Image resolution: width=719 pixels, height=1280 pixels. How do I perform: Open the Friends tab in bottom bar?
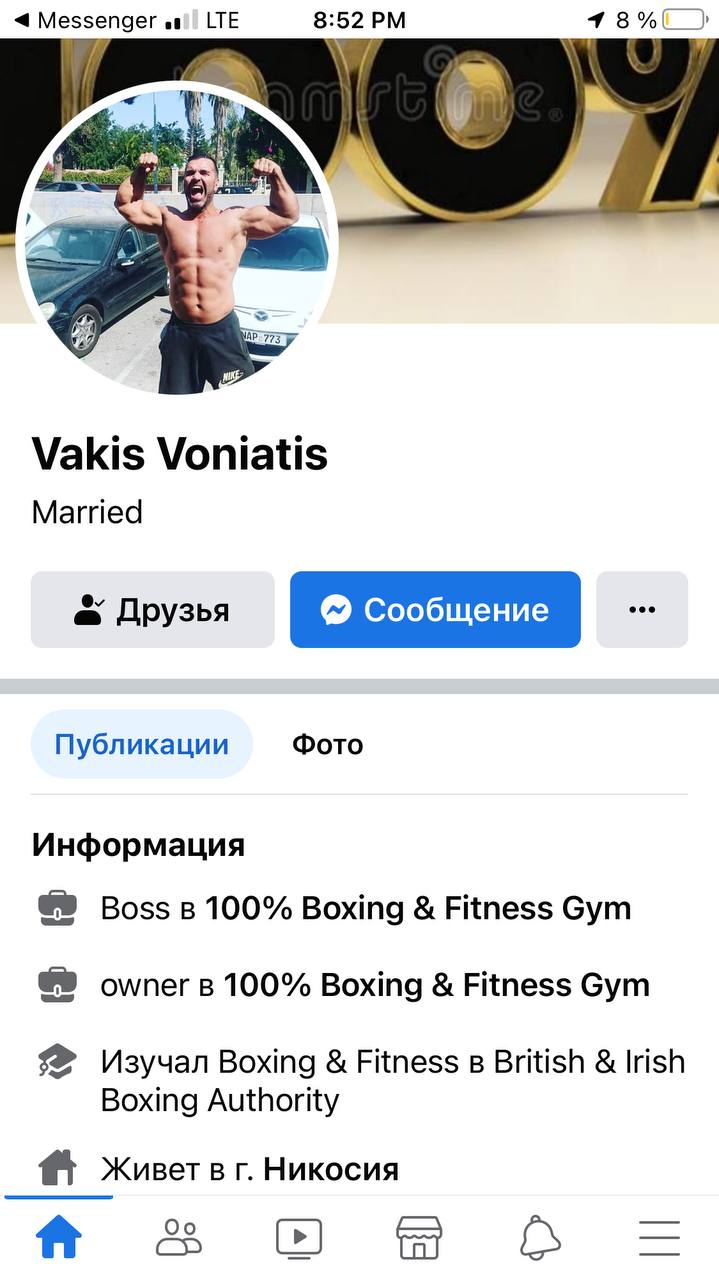(179, 1238)
